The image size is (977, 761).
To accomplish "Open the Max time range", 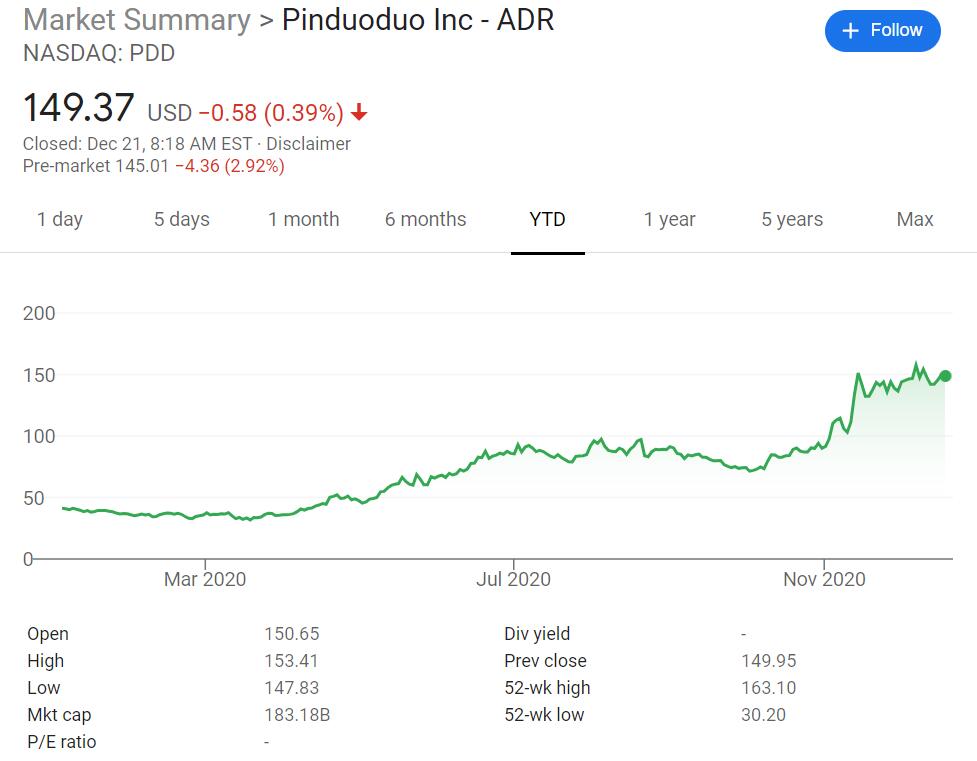I will [914, 220].
